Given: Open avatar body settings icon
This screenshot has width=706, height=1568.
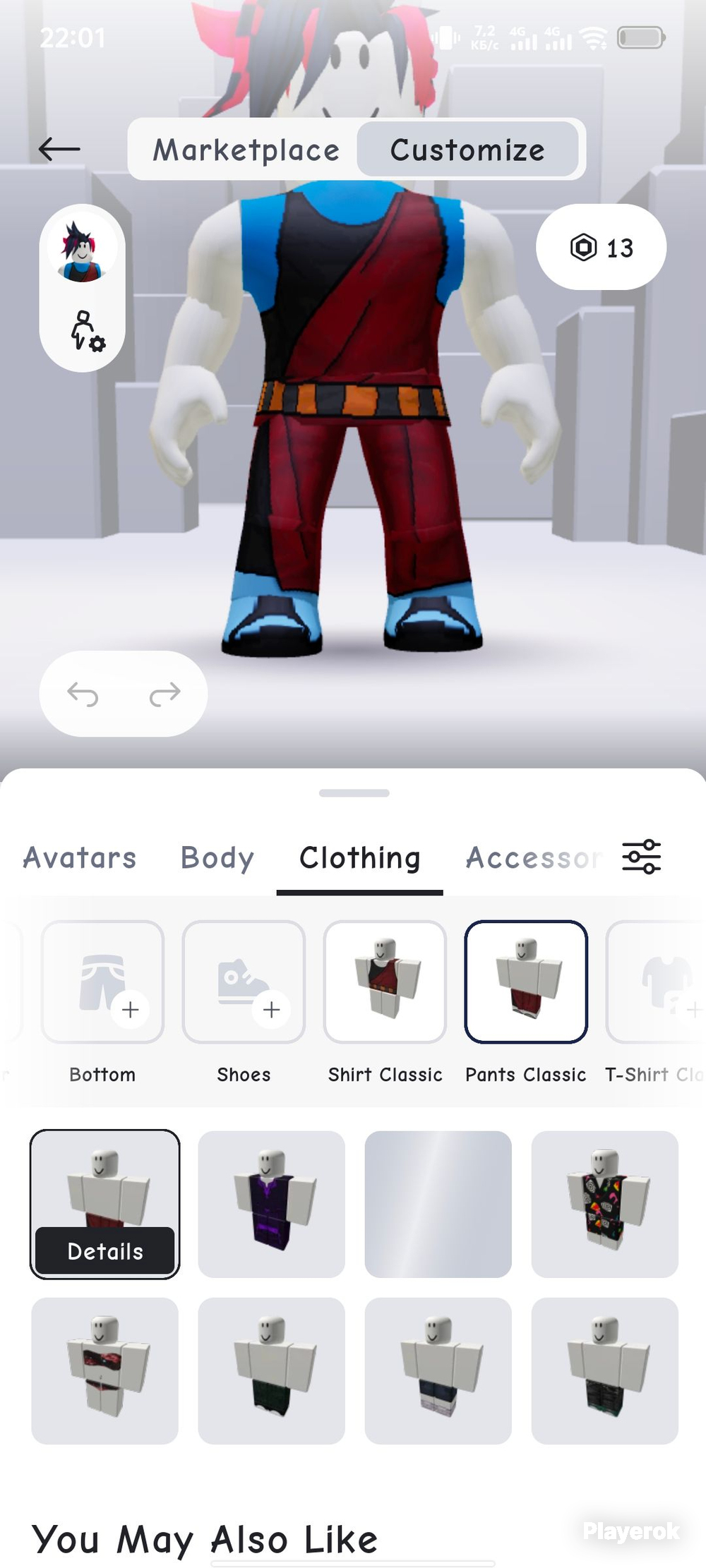Looking at the screenshot, I should 86,330.
